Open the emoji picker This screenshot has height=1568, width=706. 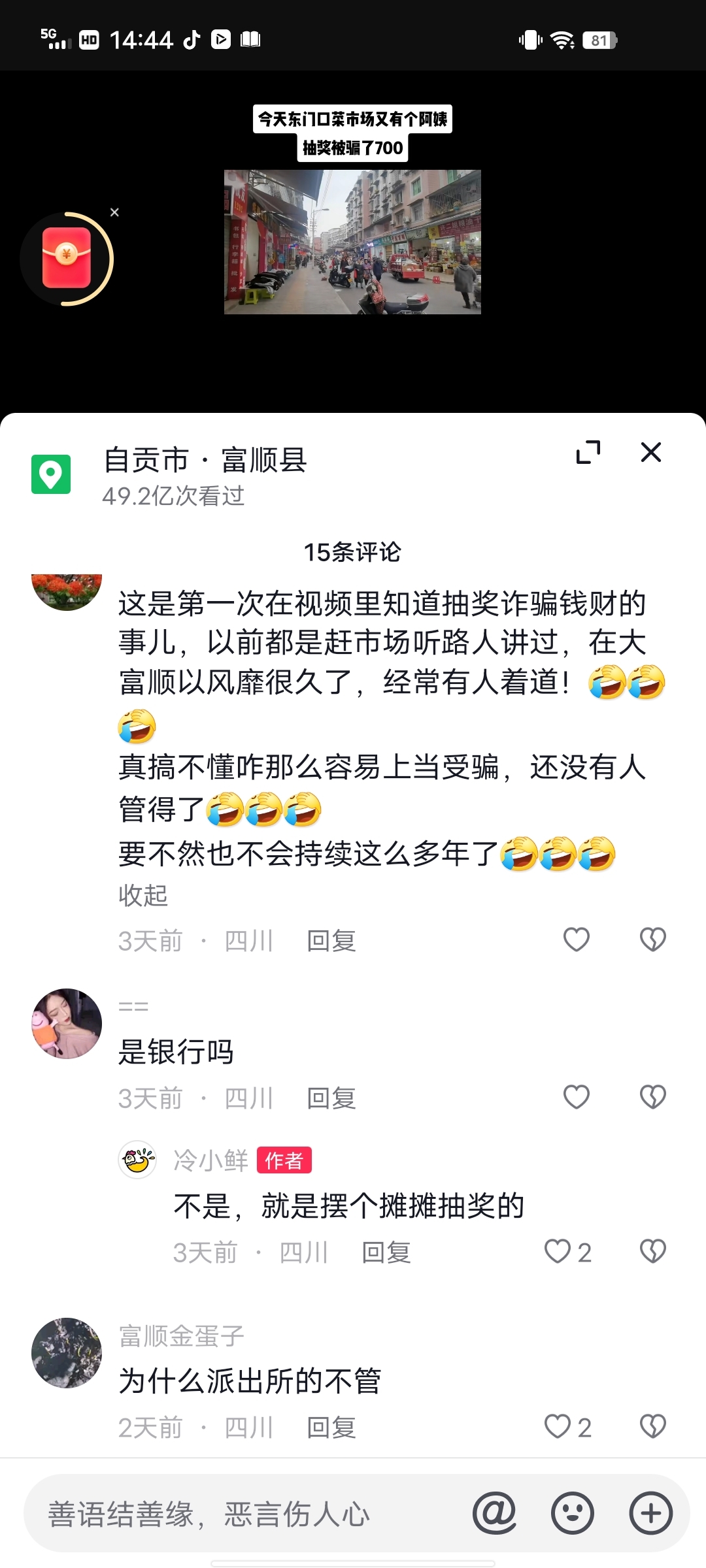tap(572, 1513)
